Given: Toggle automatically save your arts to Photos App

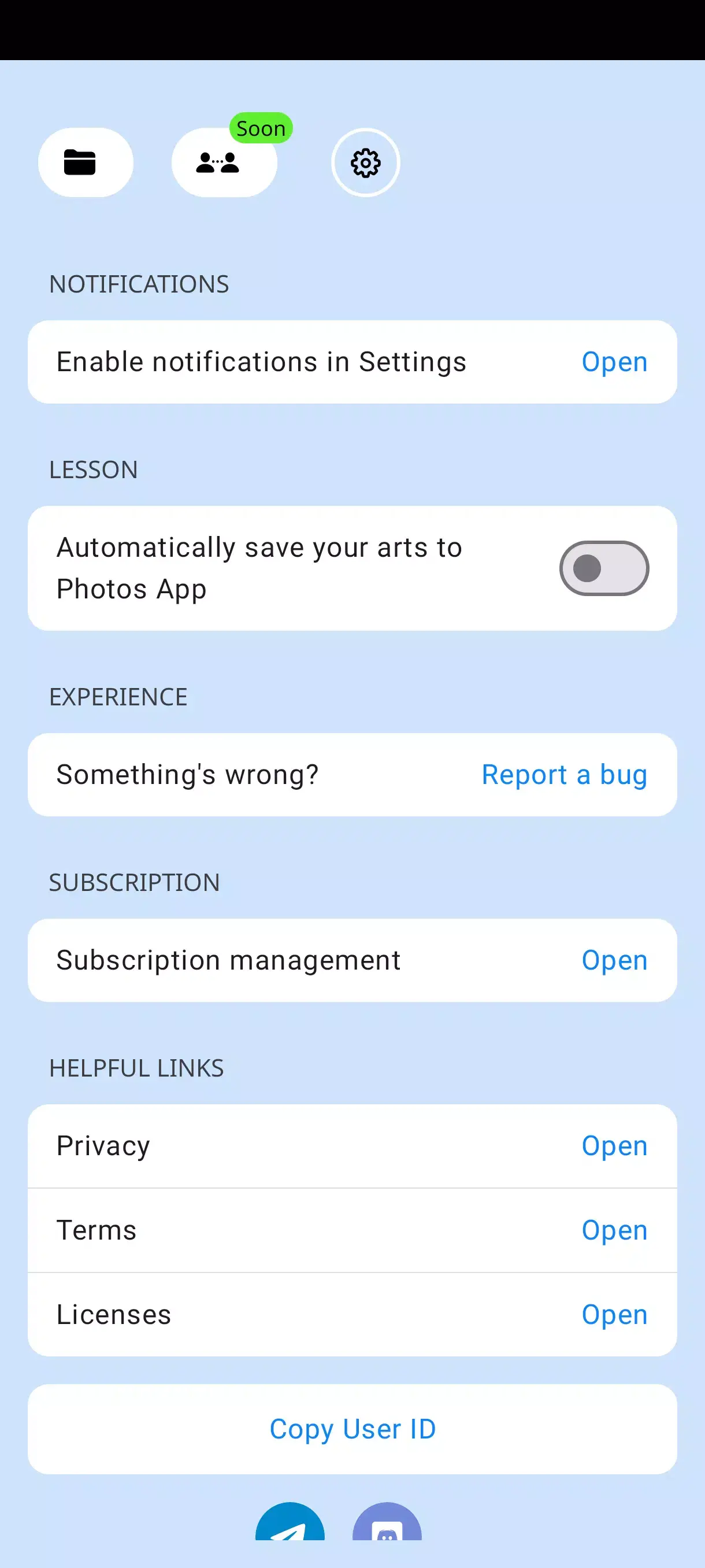Looking at the screenshot, I should 603,567.
